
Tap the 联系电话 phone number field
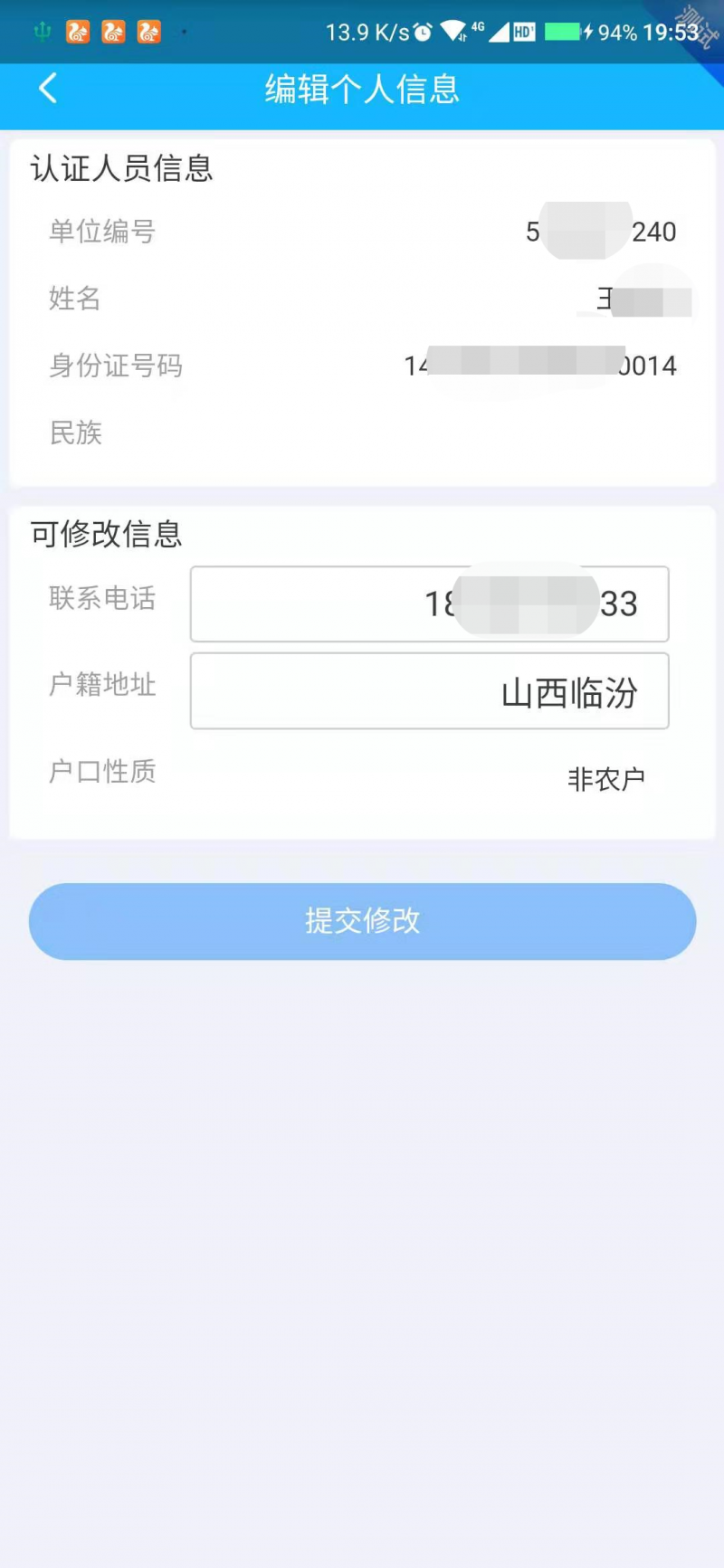tap(429, 603)
